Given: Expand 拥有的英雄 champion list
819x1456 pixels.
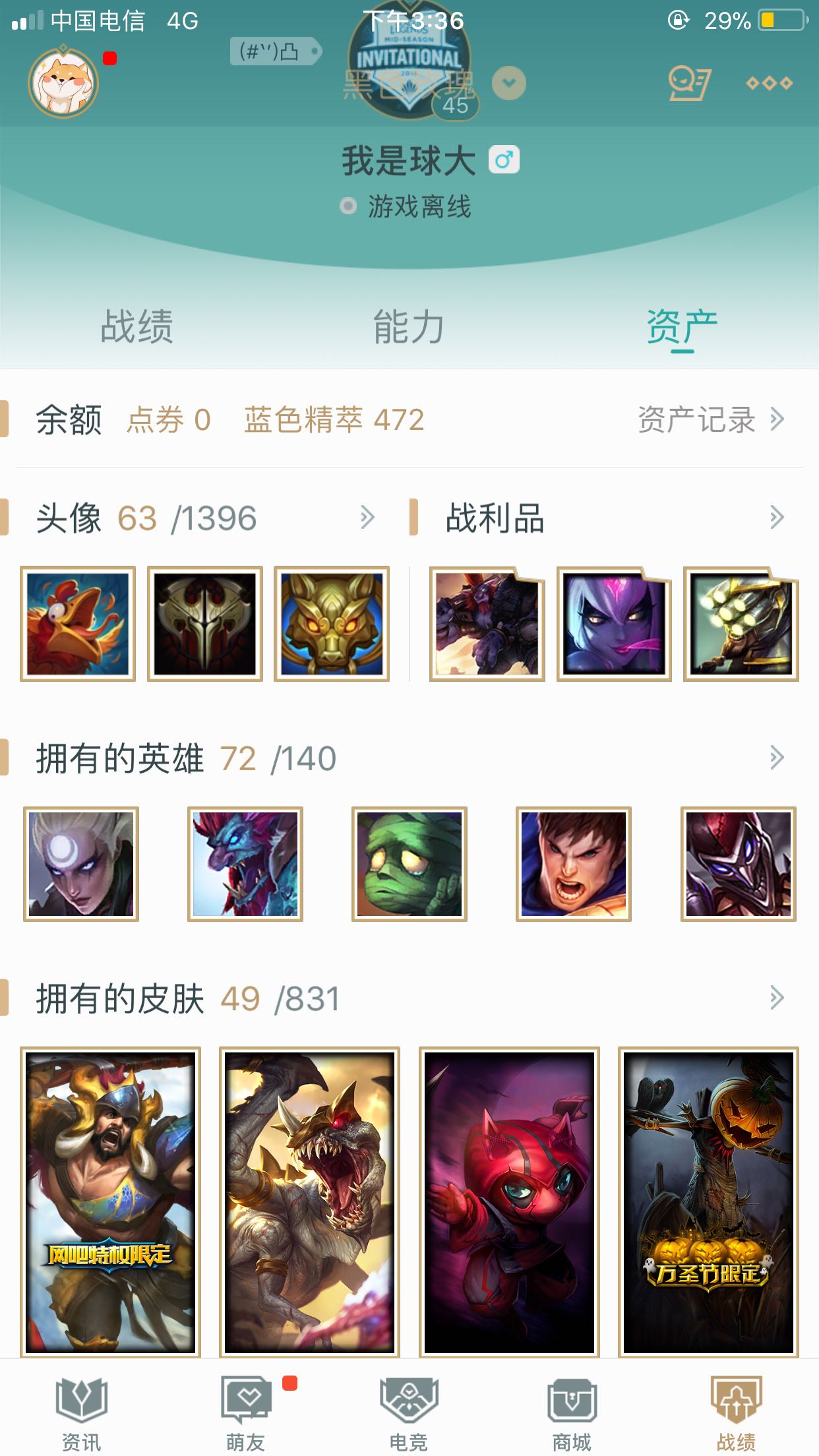Looking at the screenshot, I should [776, 758].
